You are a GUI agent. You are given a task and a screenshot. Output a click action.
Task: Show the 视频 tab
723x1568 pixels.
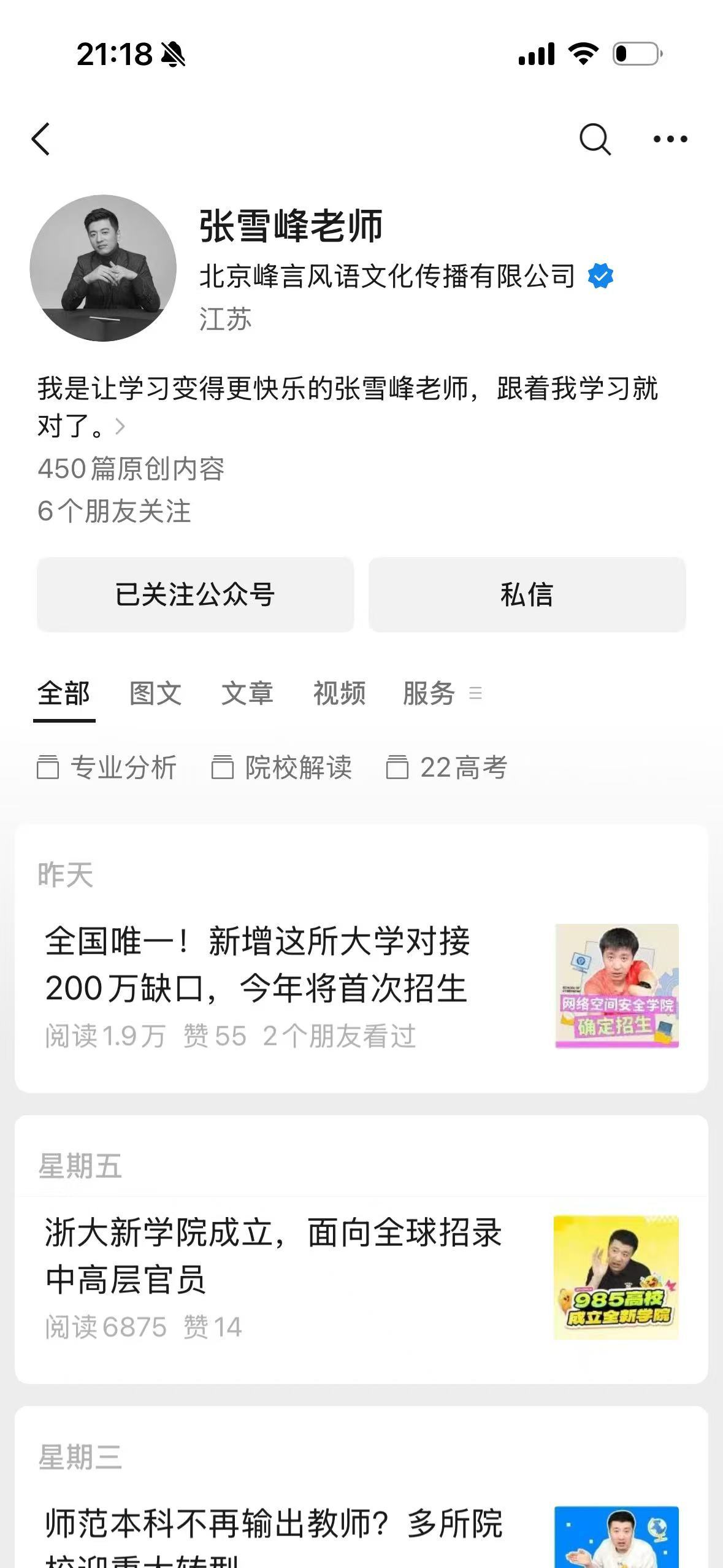339,694
